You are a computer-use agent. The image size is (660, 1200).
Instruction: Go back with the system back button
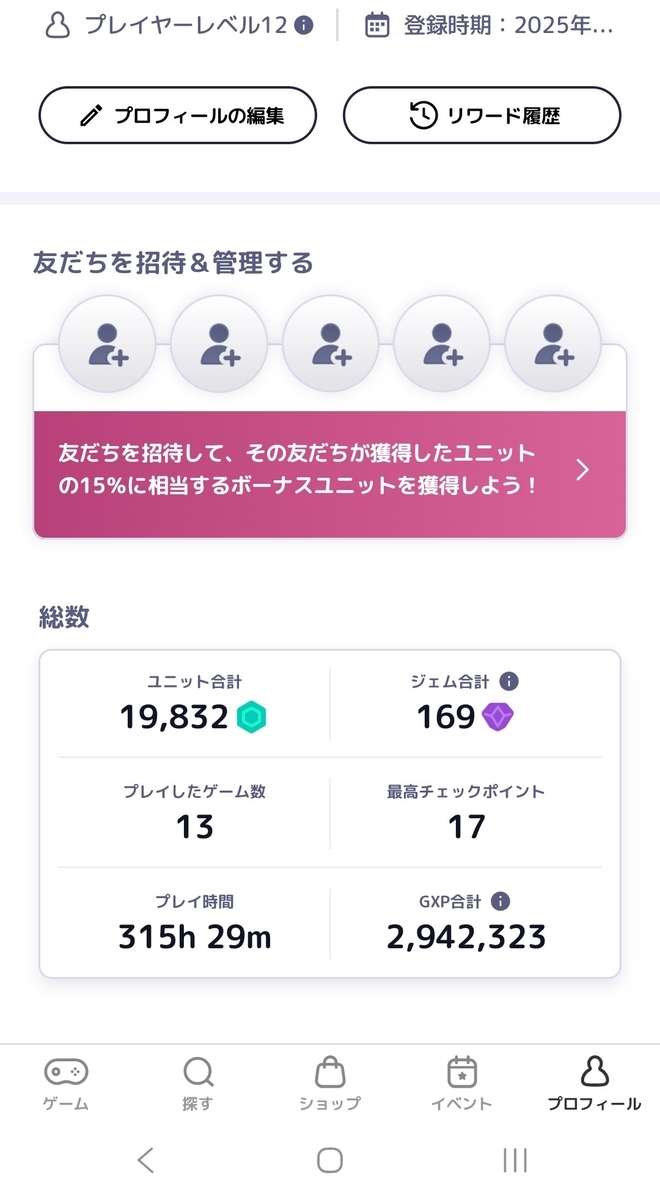146,1160
